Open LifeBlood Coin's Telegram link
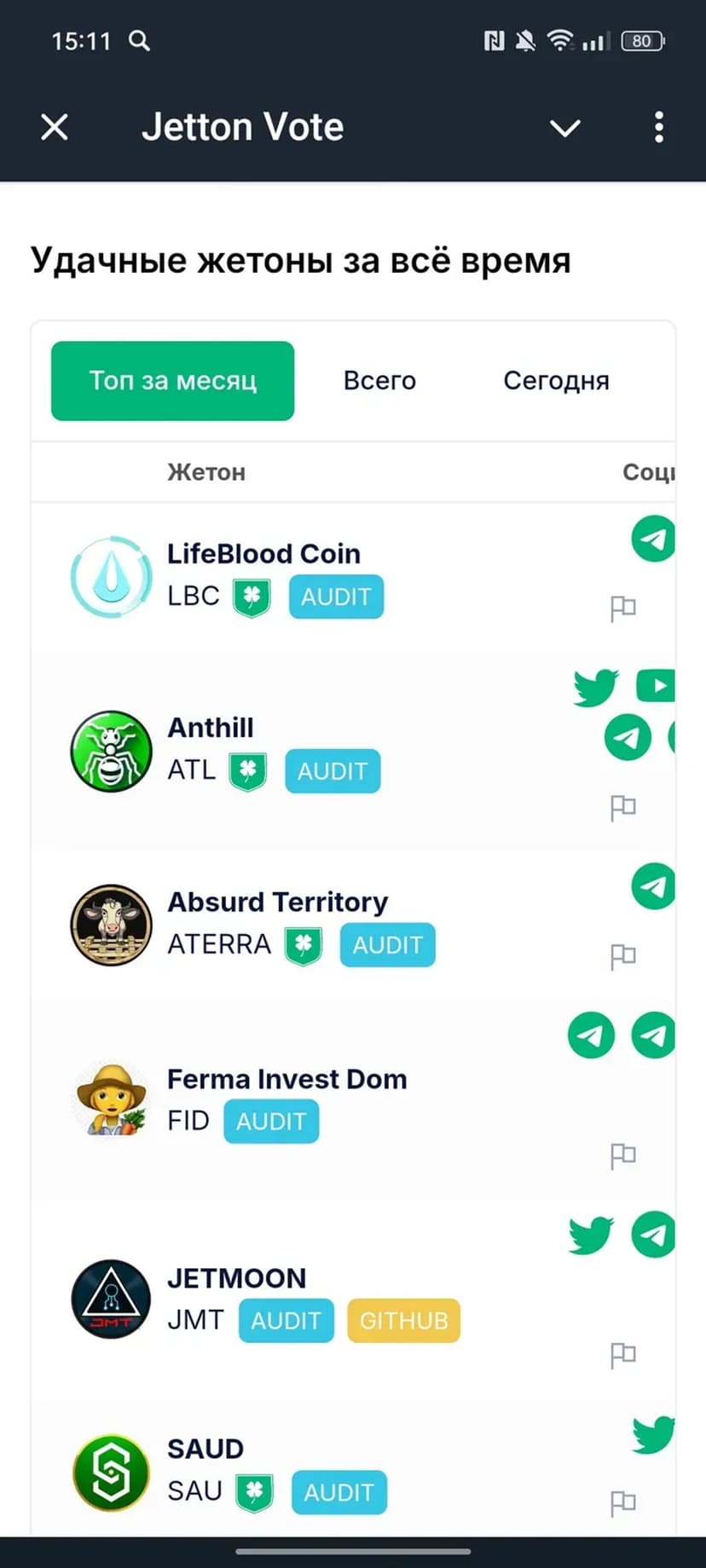The image size is (706, 1568). click(653, 539)
